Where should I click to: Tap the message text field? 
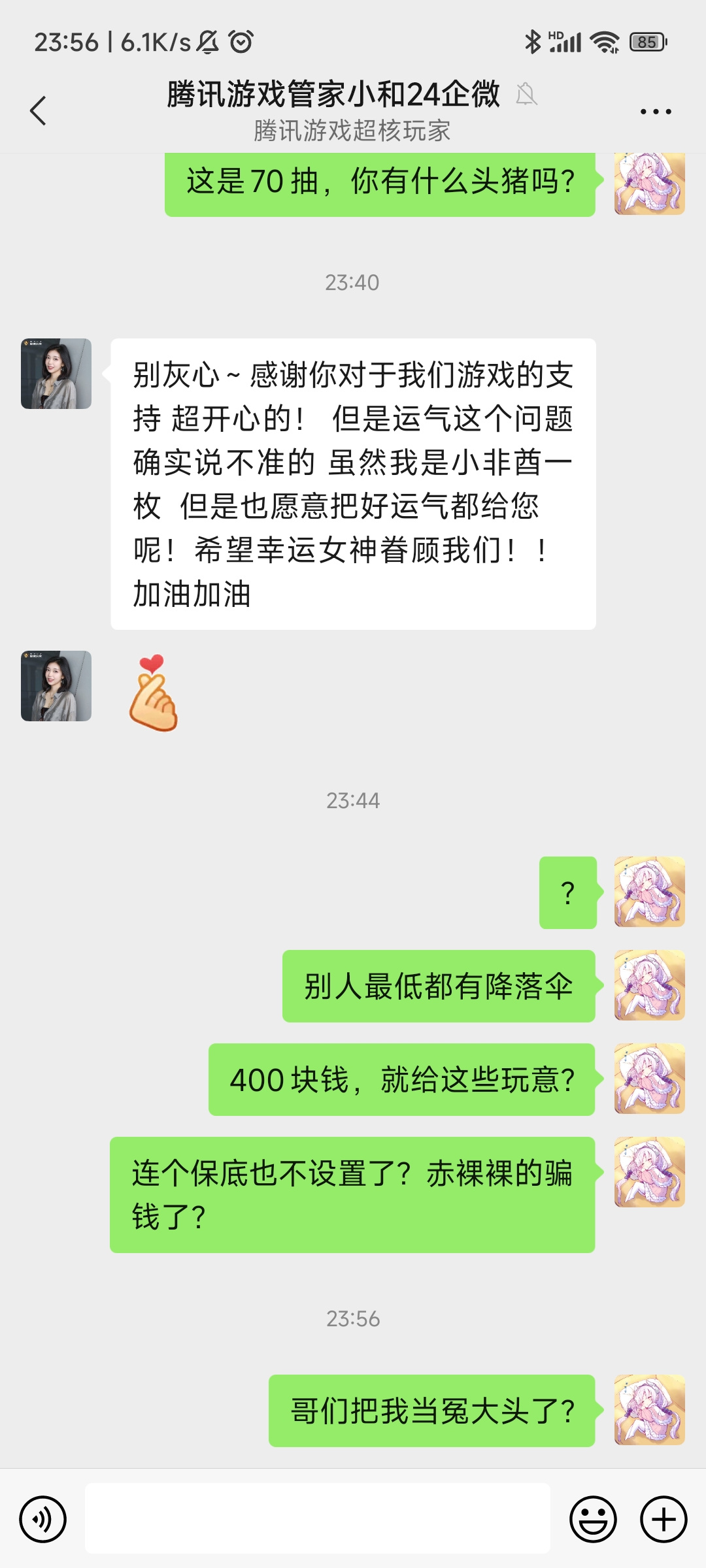318,1518
